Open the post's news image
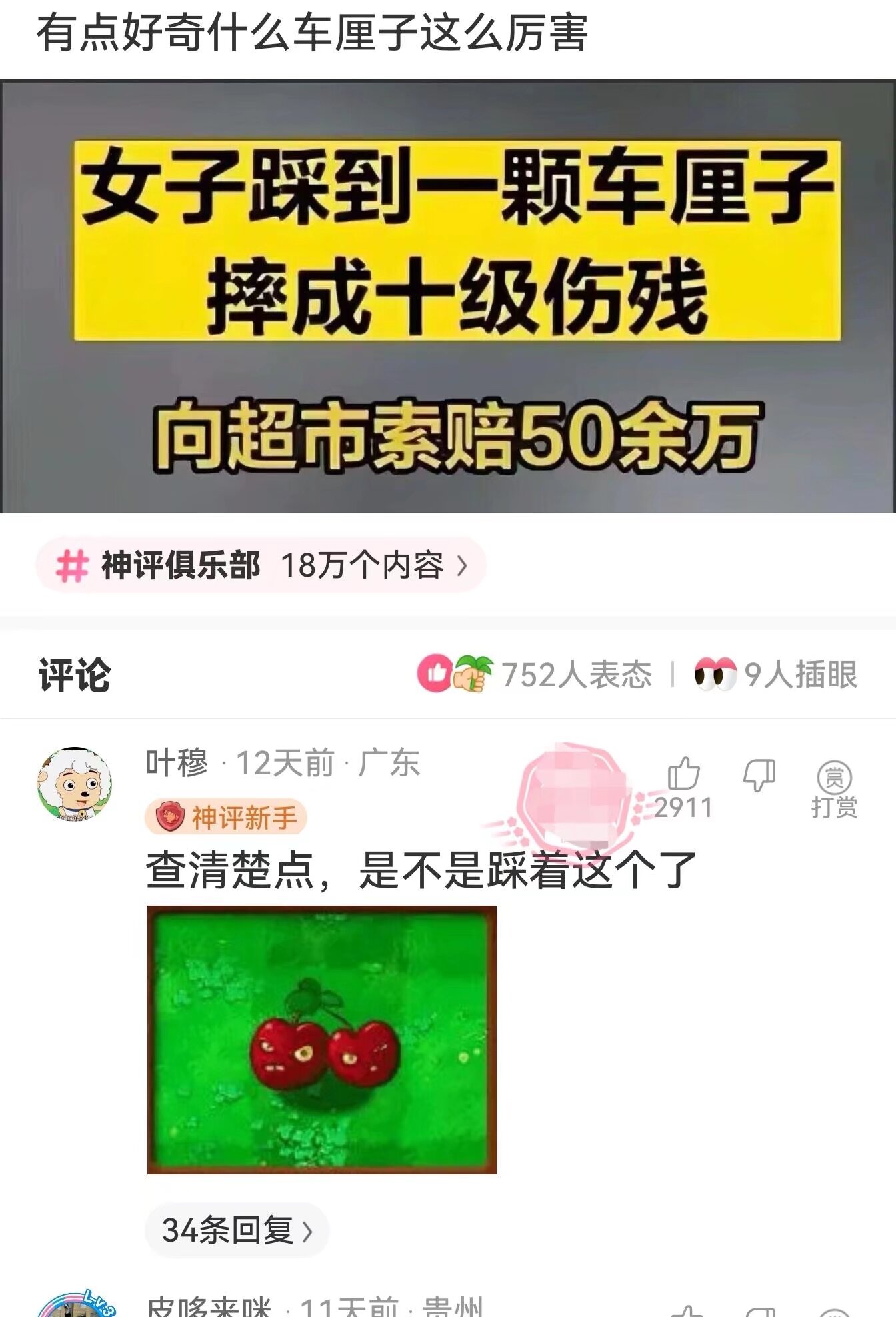The image size is (896, 1317). [448, 297]
